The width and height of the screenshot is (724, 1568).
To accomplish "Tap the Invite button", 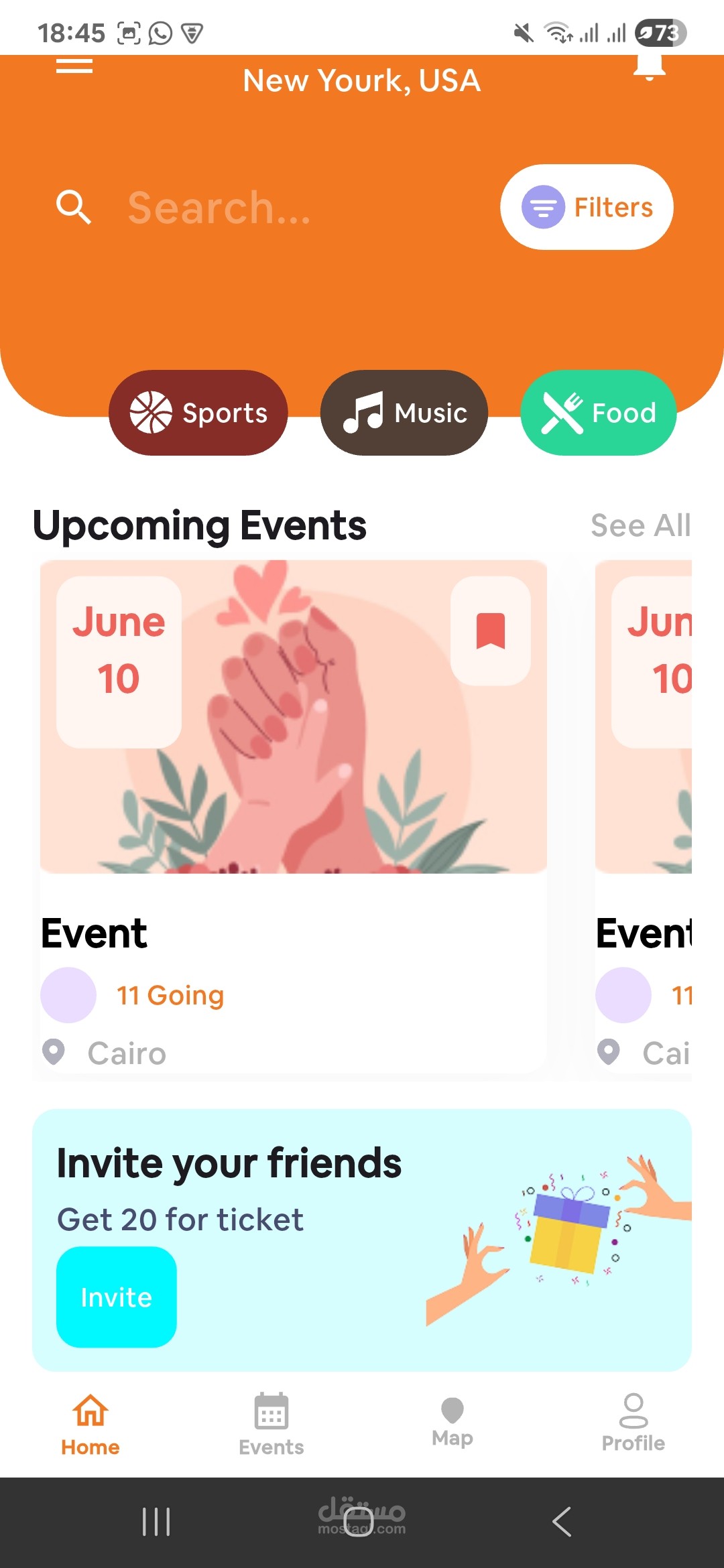I will click(x=117, y=1297).
